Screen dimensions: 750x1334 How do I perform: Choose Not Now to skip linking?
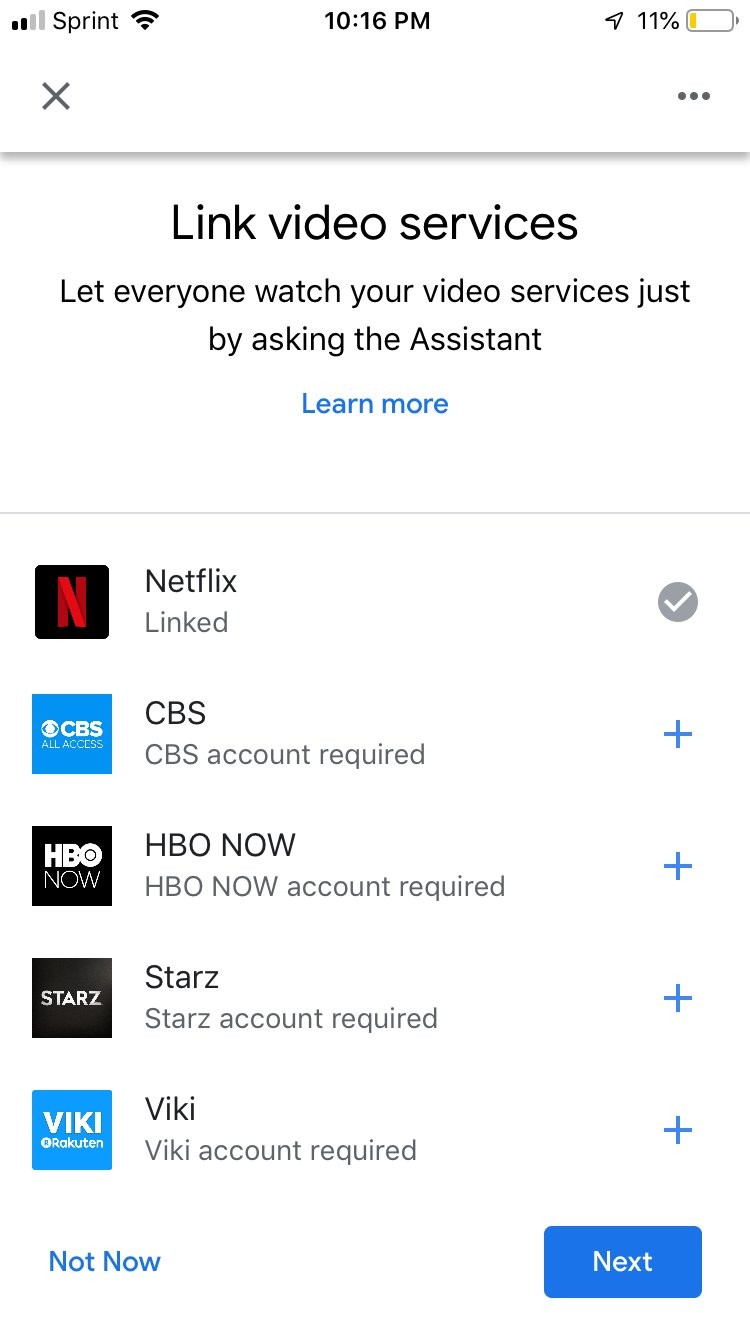point(104,1262)
